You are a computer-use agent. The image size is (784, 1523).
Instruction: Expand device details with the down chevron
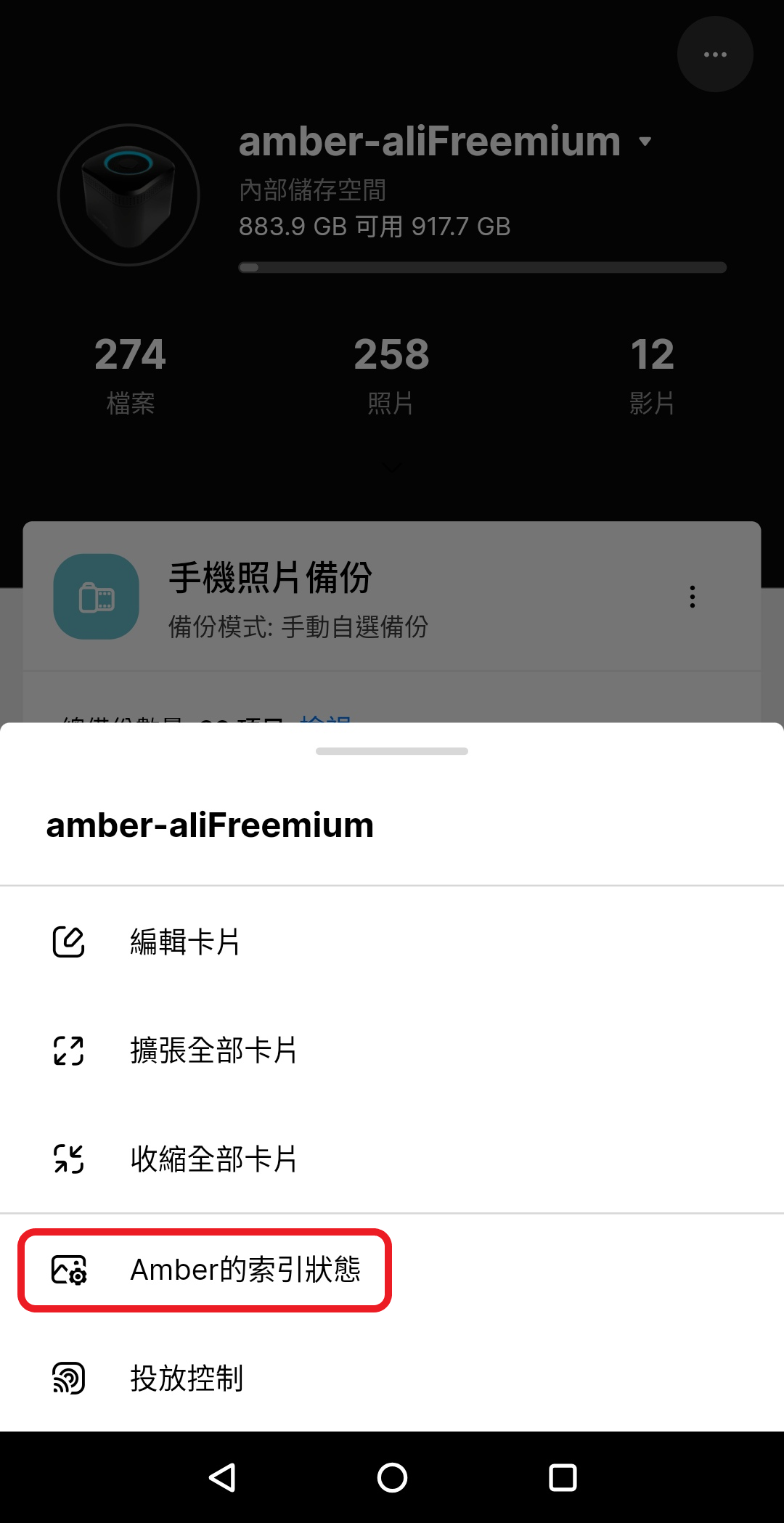pos(392,467)
